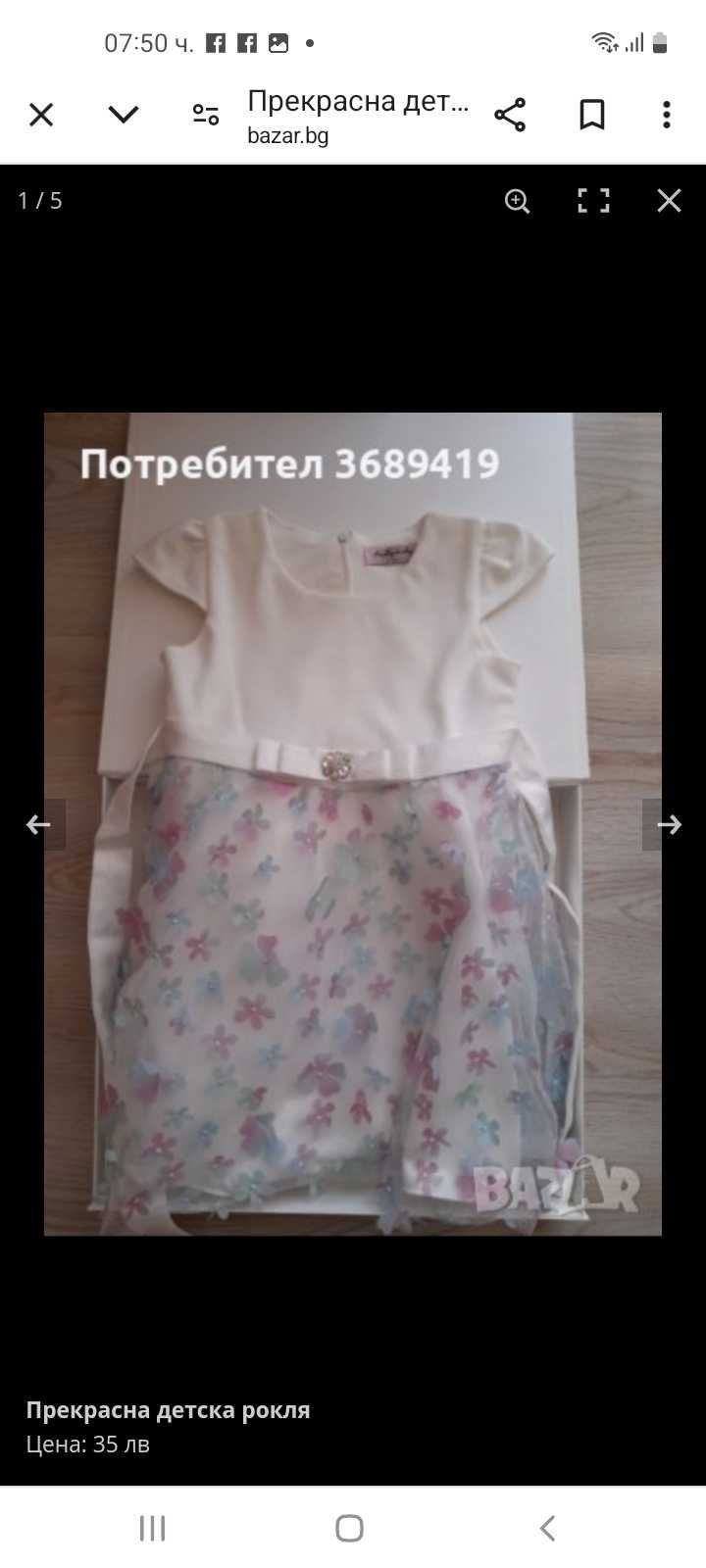Show the next photo
The width and height of the screenshot is (706, 1568).
pyautogui.click(x=669, y=824)
